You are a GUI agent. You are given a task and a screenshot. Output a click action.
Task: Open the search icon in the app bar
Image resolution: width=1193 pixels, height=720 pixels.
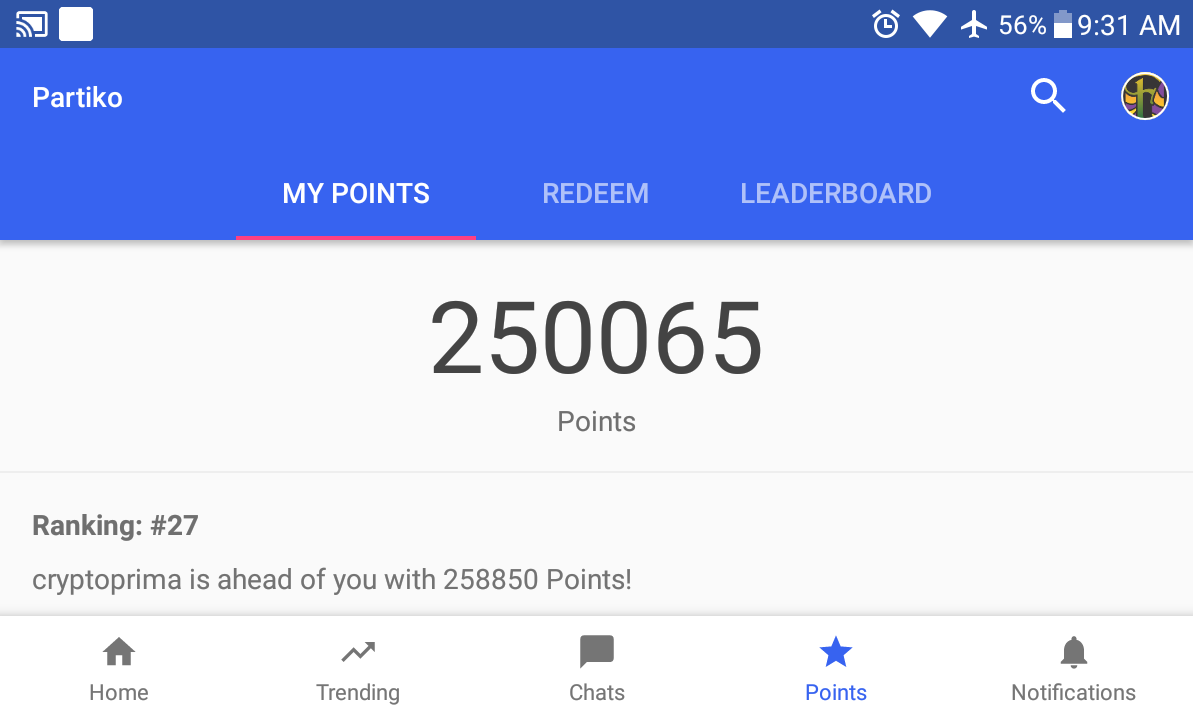pyautogui.click(x=1048, y=97)
